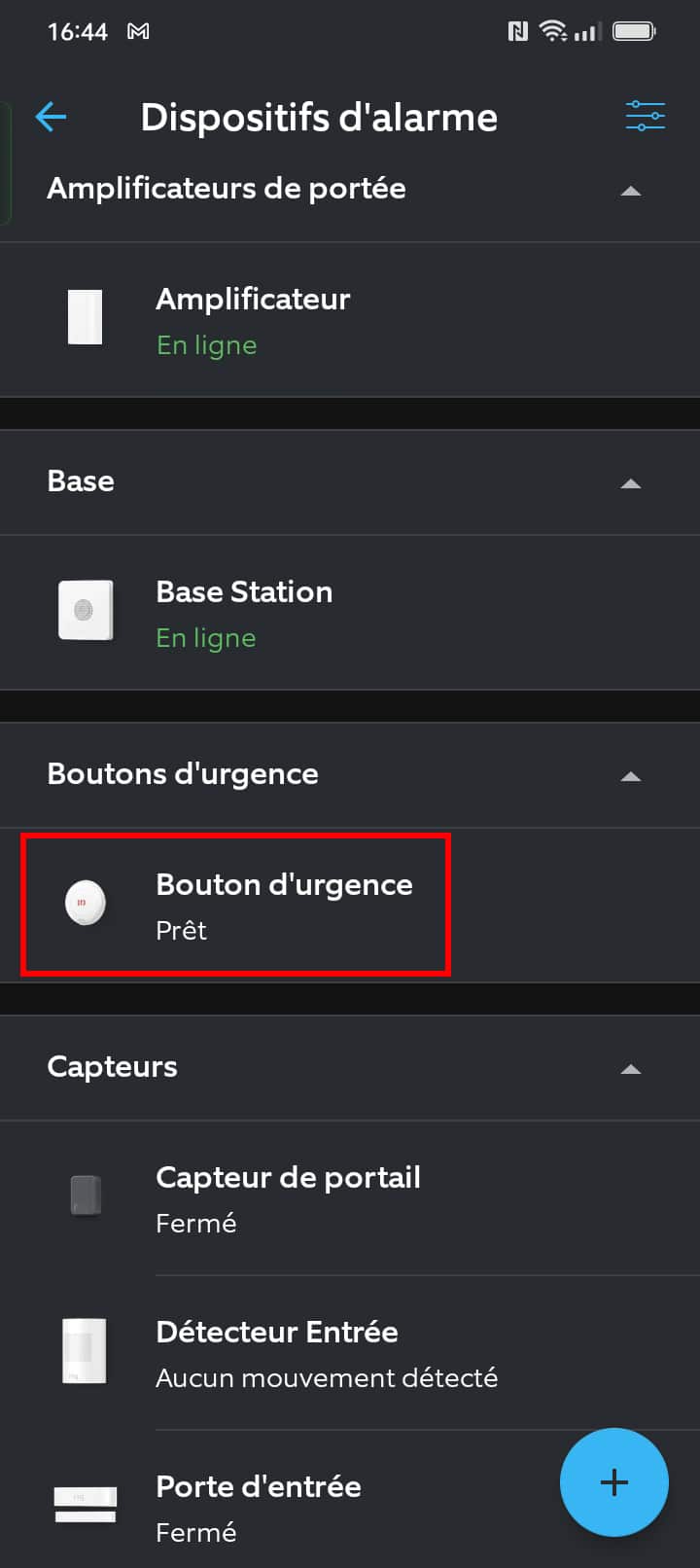Go back with the arrow icon
Screen dimensions: 700x1568
[51, 118]
